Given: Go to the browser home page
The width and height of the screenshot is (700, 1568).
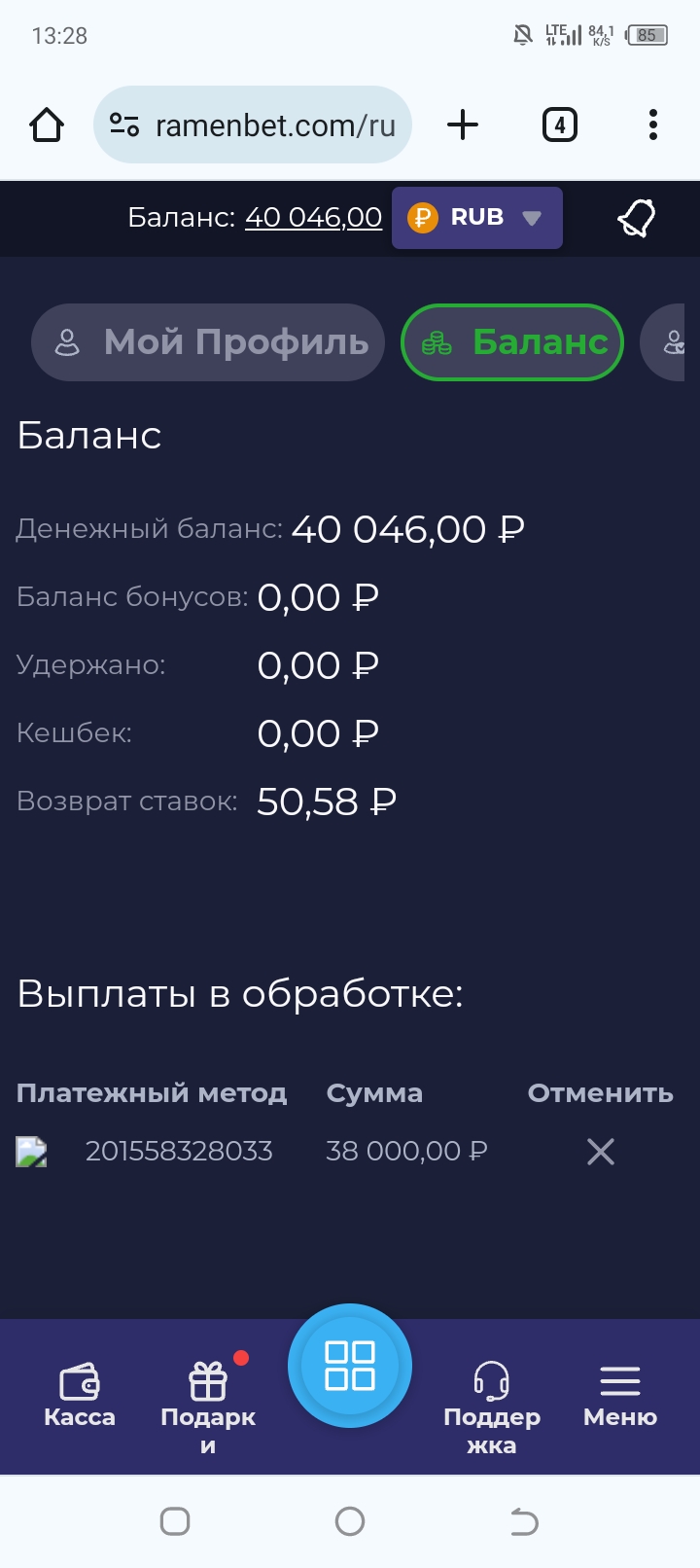Looking at the screenshot, I should coord(47,125).
